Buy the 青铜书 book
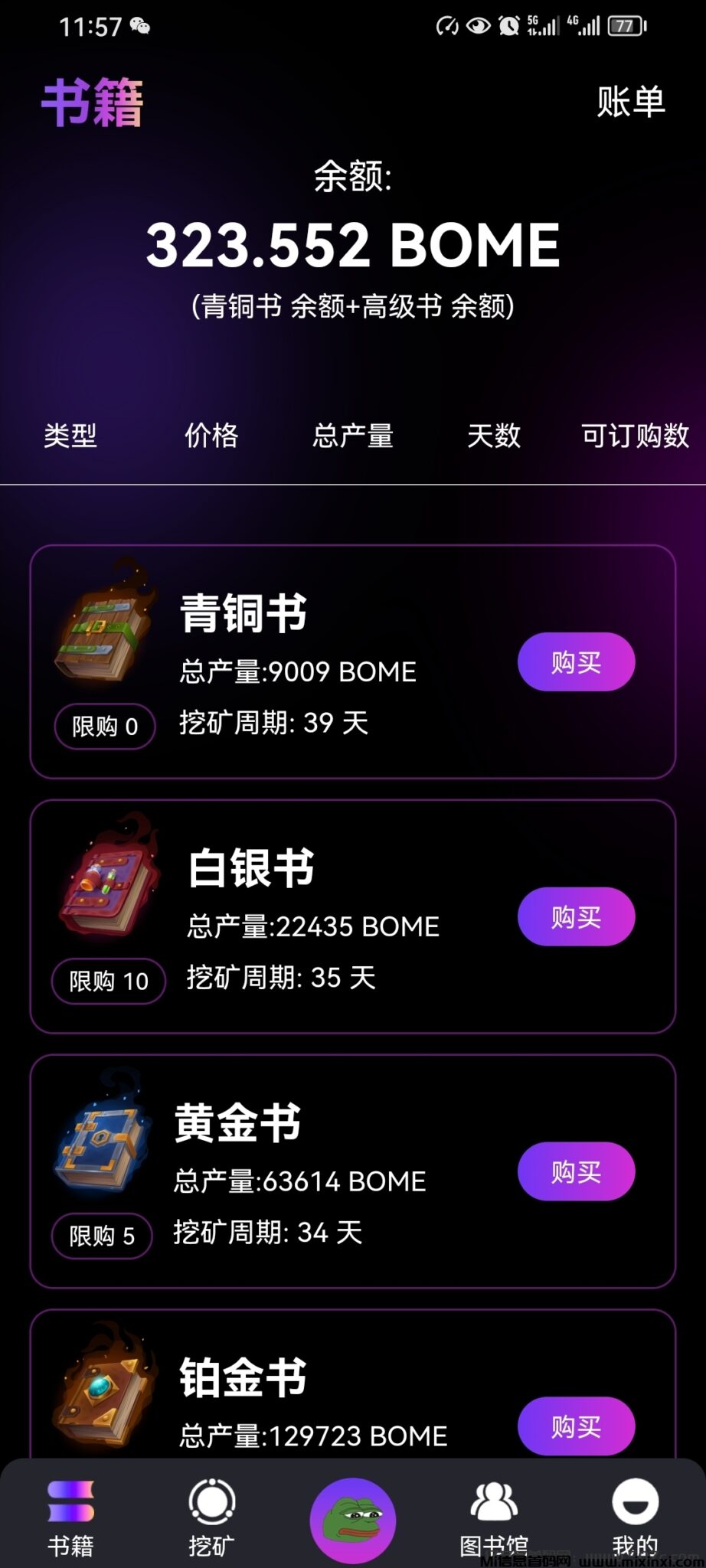Image resolution: width=706 pixels, height=1568 pixels. (576, 662)
